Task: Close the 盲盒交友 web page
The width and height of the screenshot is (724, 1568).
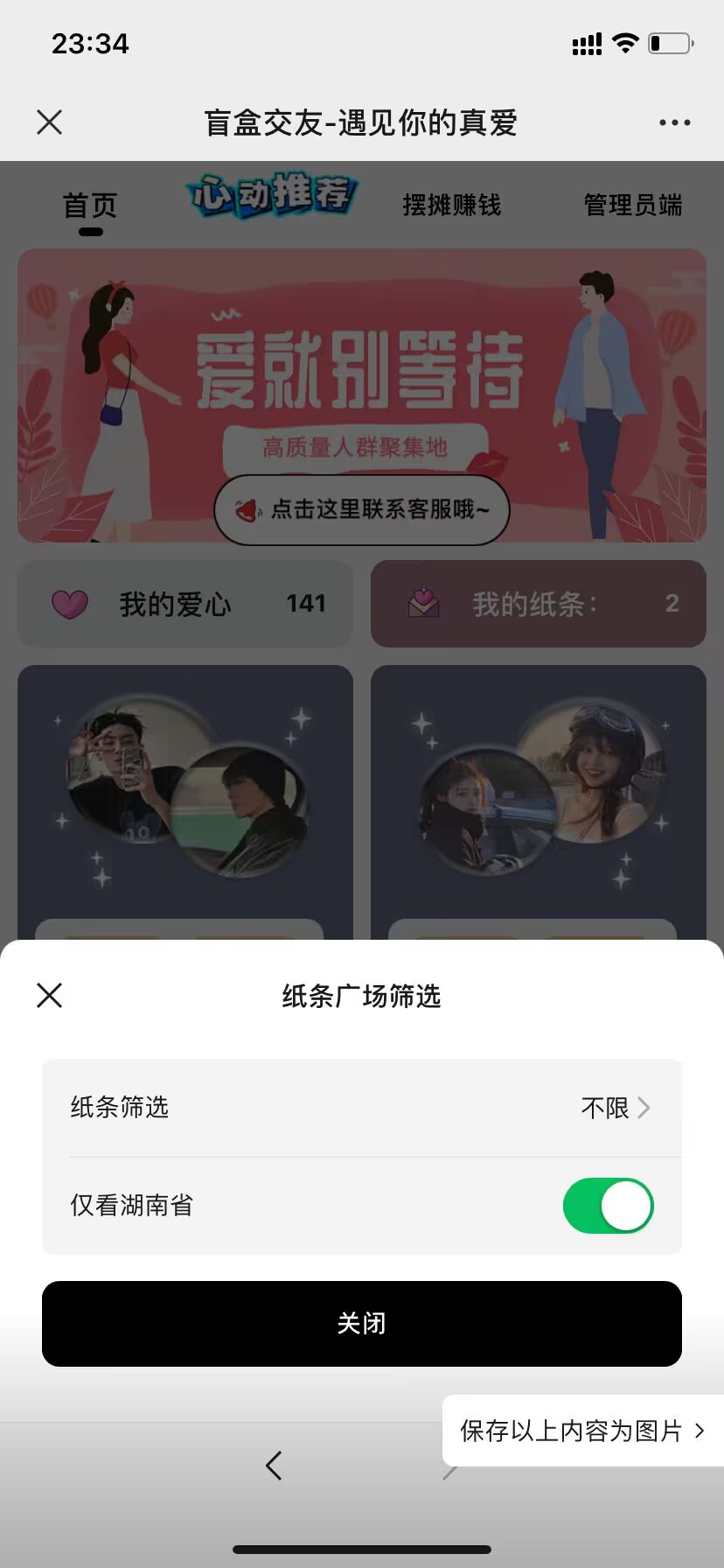Action: [x=50, y=122]
